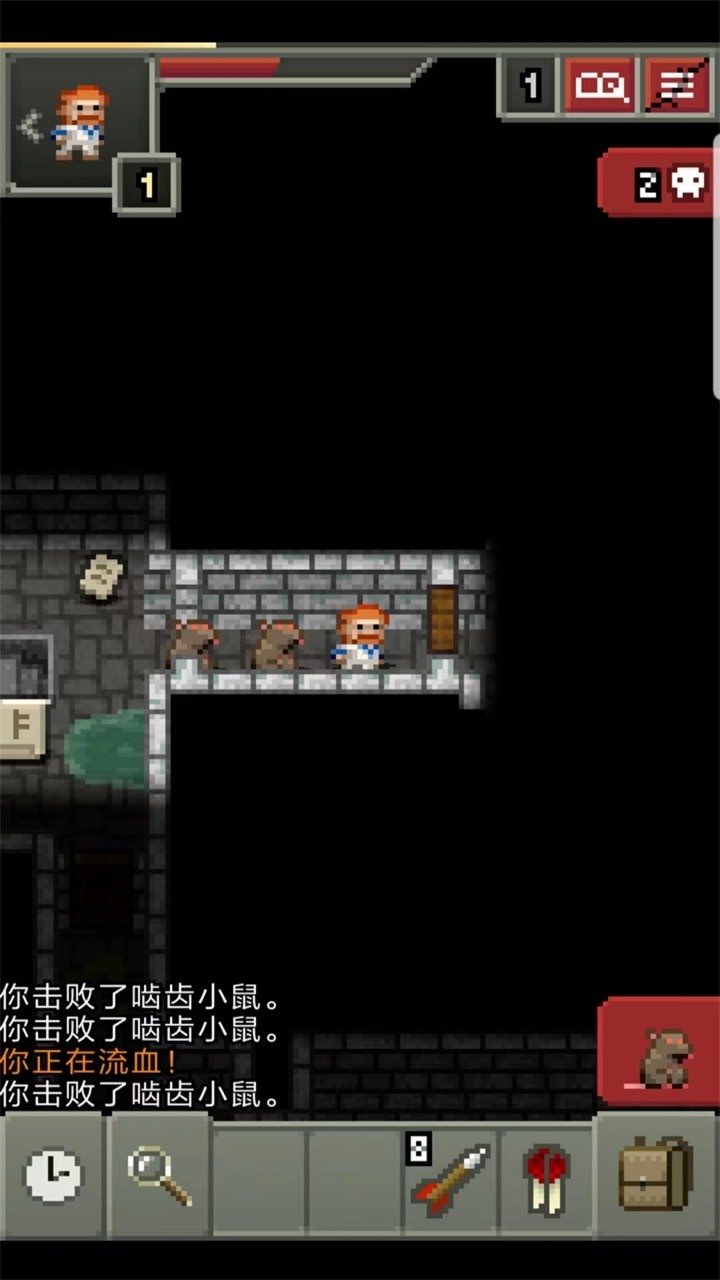Search surroundings with the magnifying glass

tap(158, 1176)
